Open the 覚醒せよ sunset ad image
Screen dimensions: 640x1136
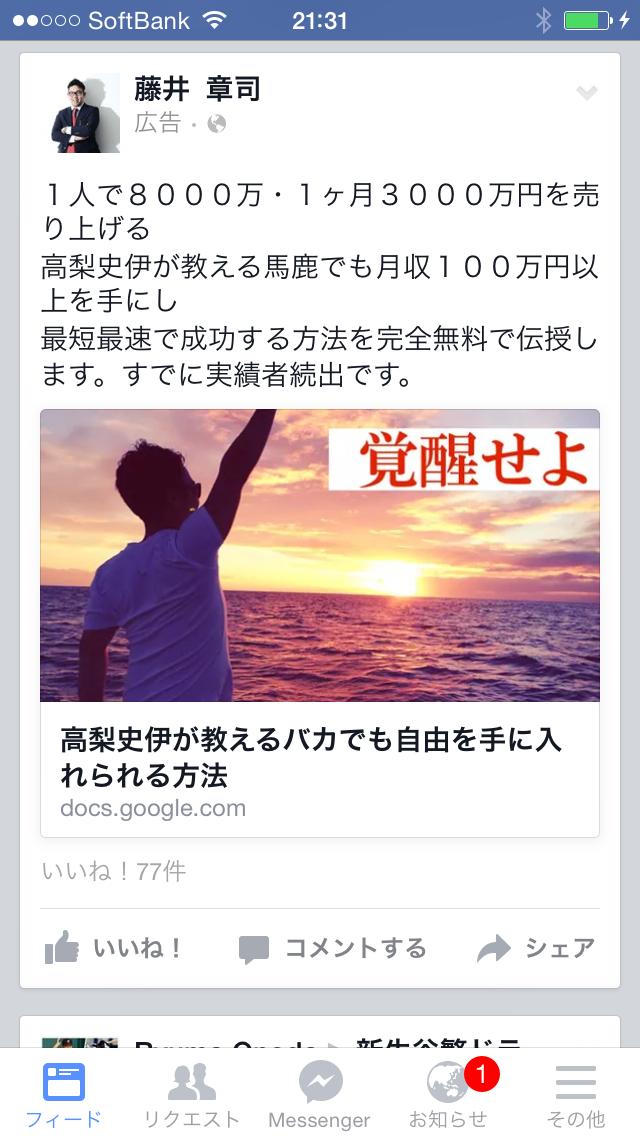point(320,555)
